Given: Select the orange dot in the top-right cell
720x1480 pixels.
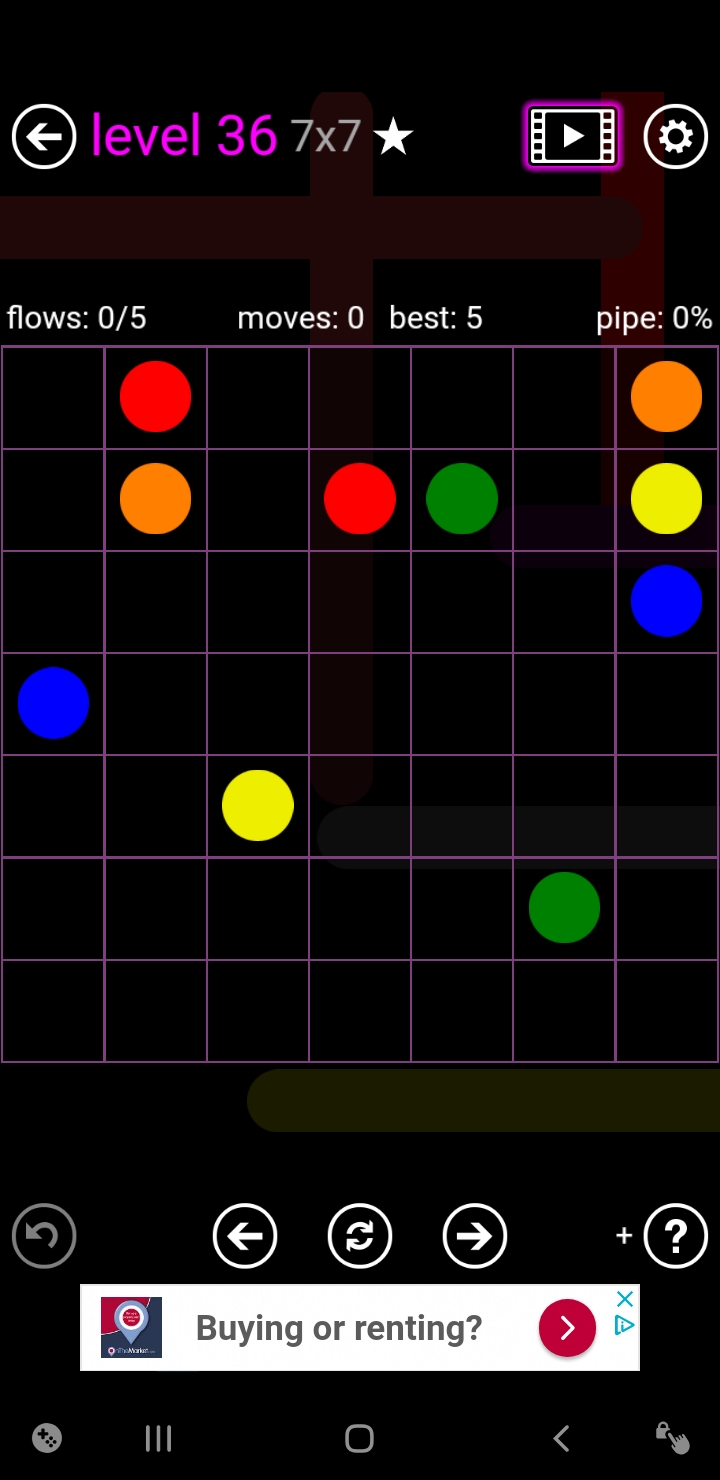Looking at the screenshot, I should pos(666,396).
